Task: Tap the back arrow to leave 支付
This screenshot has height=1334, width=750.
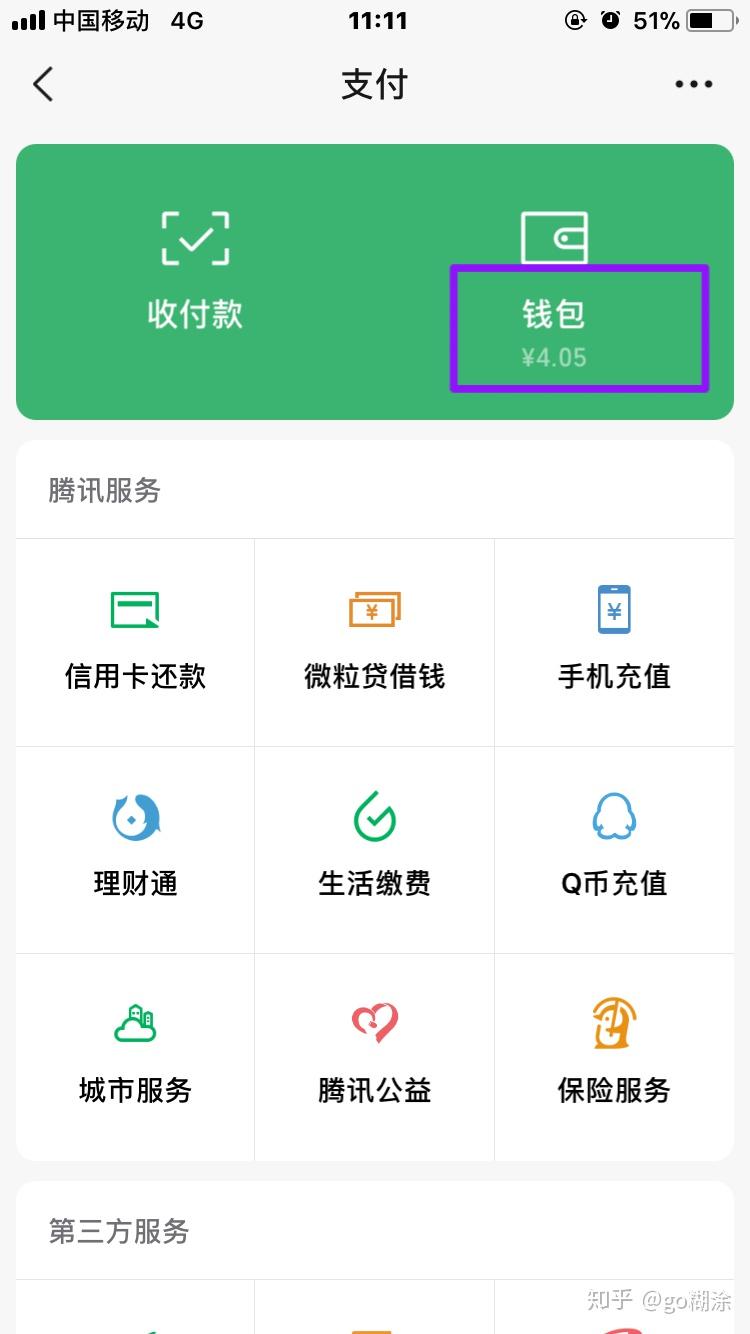Action: 42,84
